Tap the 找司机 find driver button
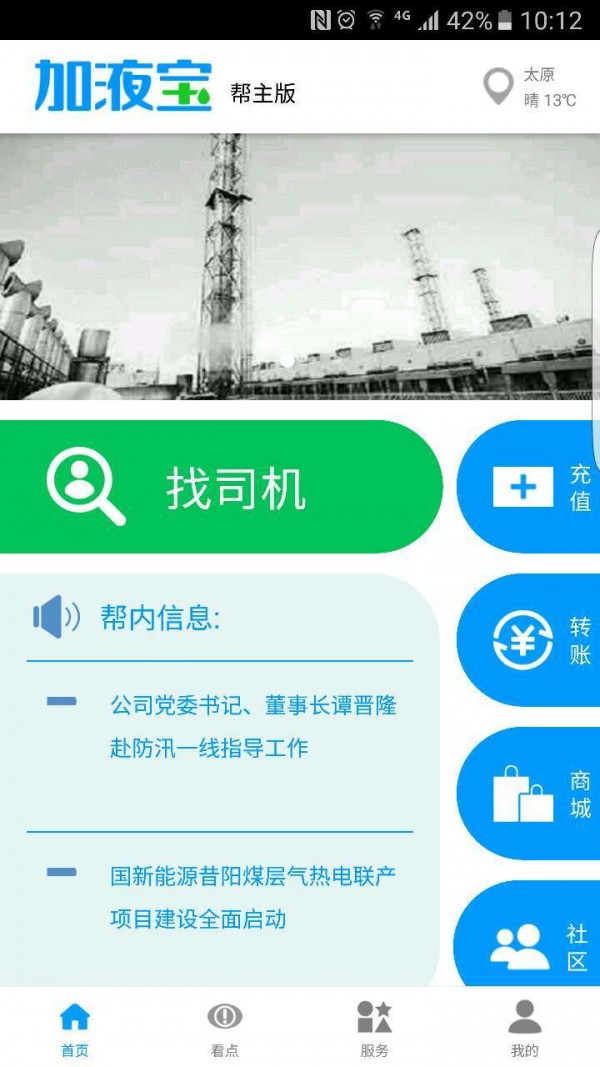This screenshot has height=1067, width=600. tap(220, 488)
